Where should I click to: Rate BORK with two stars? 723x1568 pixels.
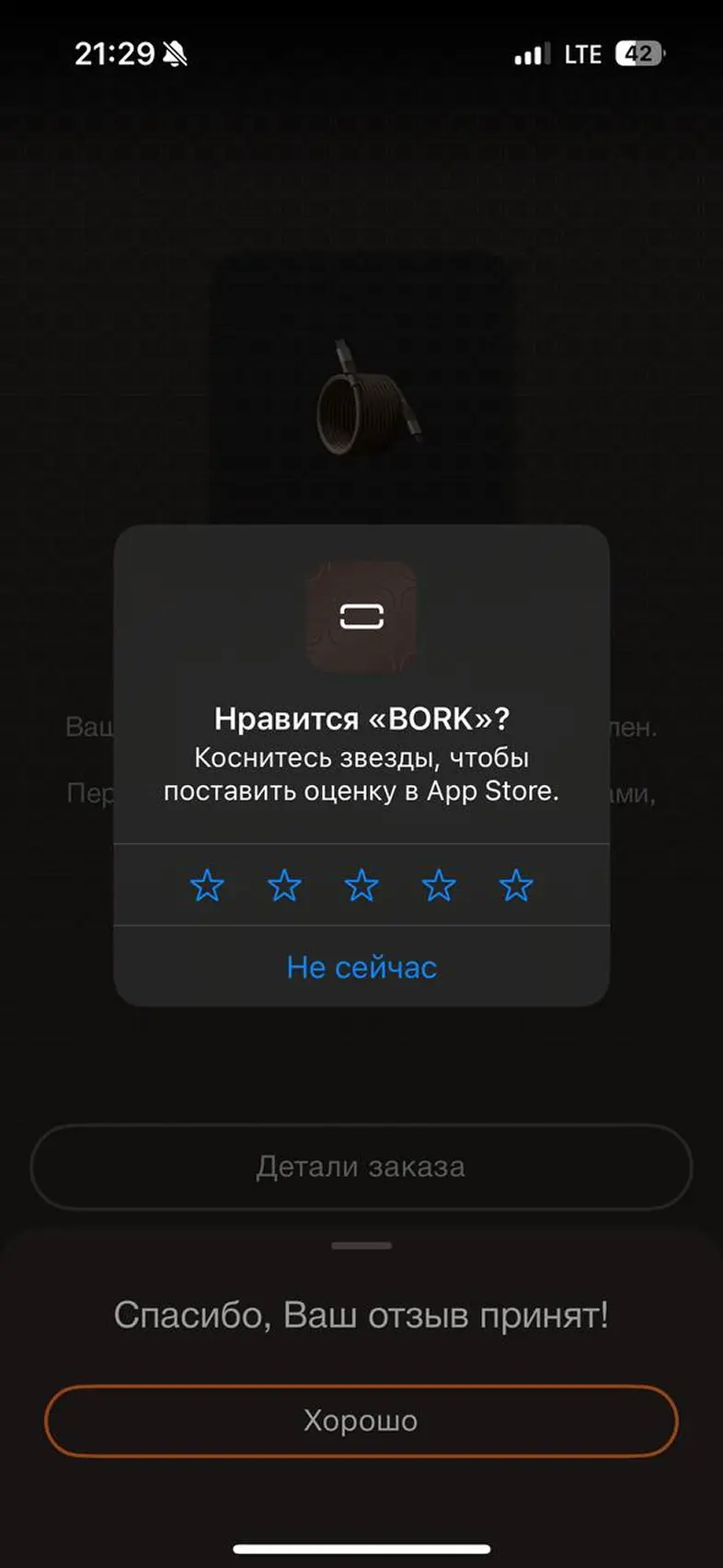(284, 885)
